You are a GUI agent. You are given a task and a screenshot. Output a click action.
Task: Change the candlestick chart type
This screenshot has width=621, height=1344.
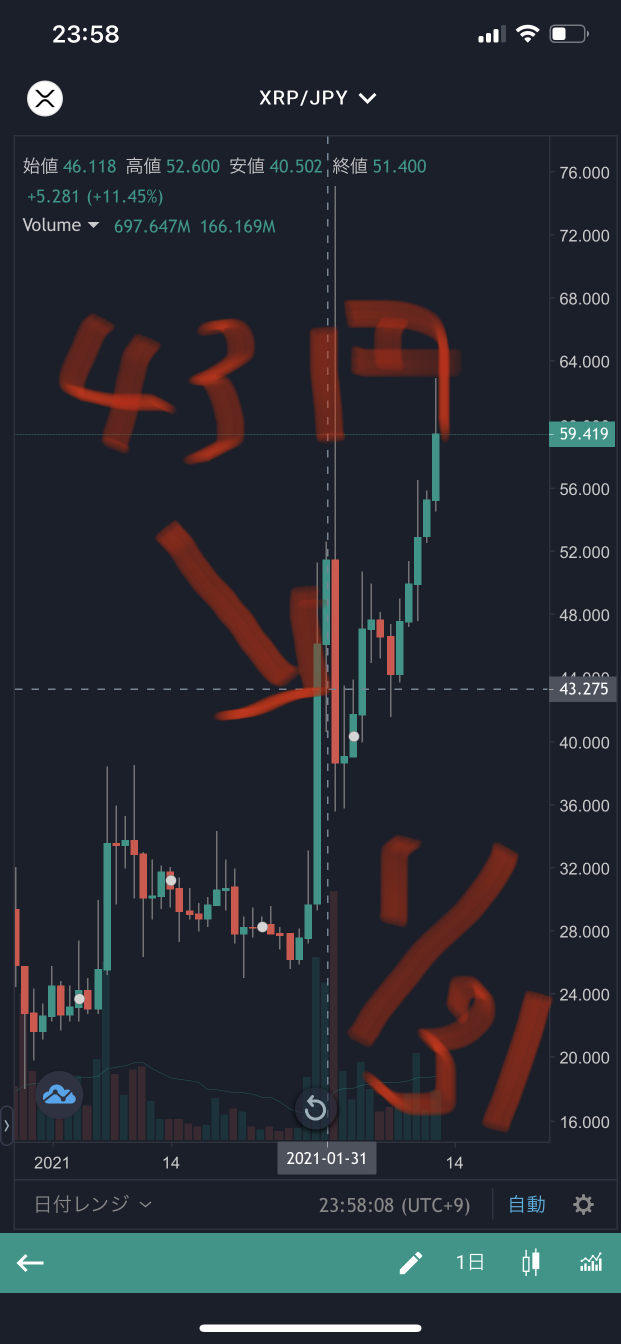(x=531, y=1262)
